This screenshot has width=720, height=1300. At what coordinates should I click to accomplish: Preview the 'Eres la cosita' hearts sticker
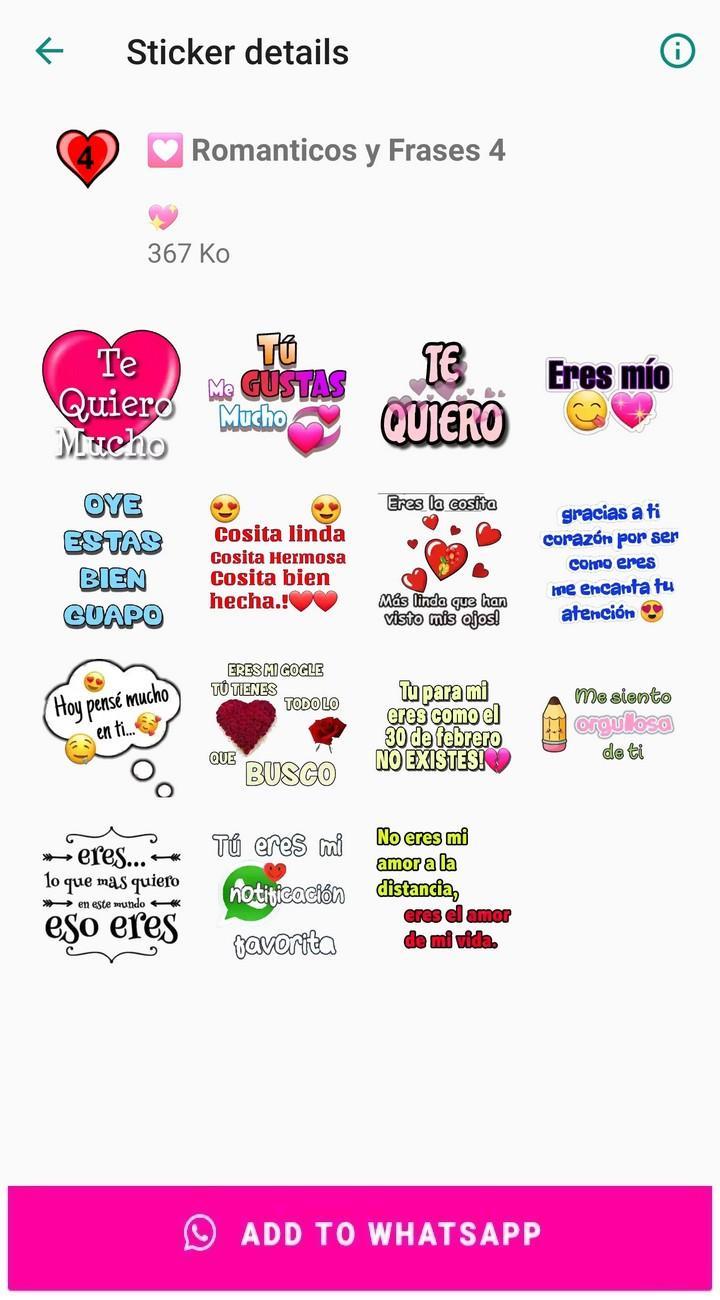click(x=443, y=561)
